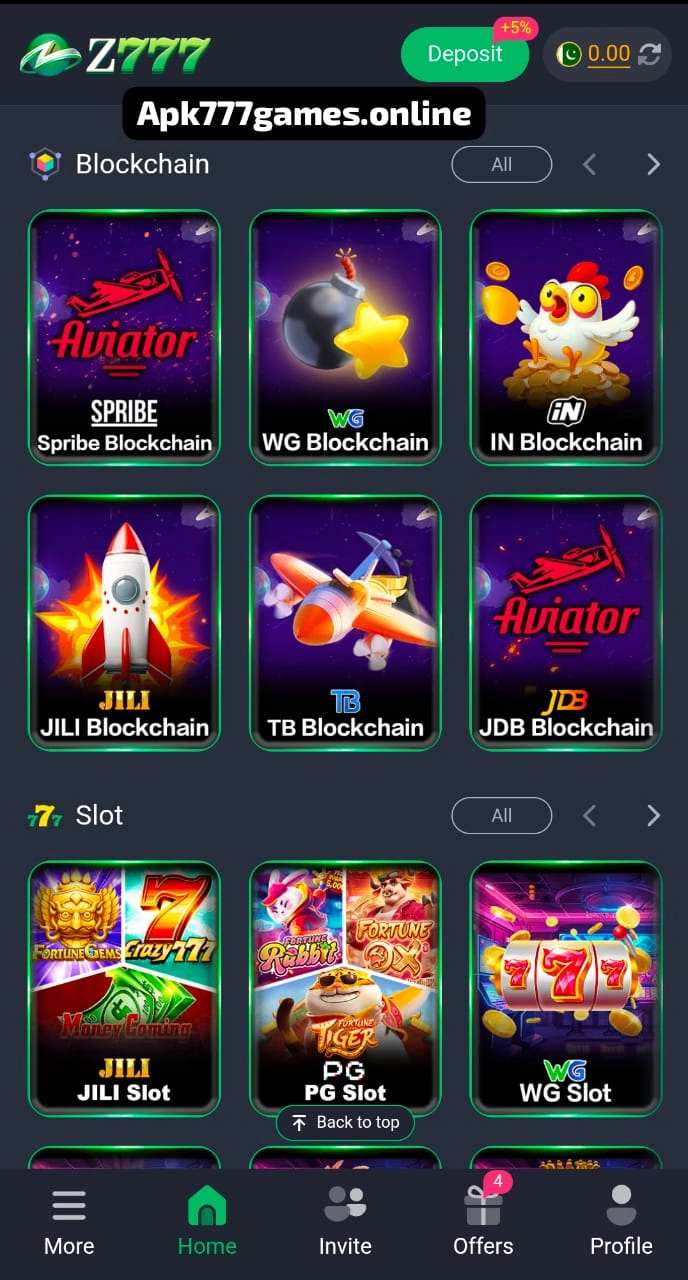Tap the Deposit button
The height and width of the screenshot is (1280, 688).
coord(464,54)
